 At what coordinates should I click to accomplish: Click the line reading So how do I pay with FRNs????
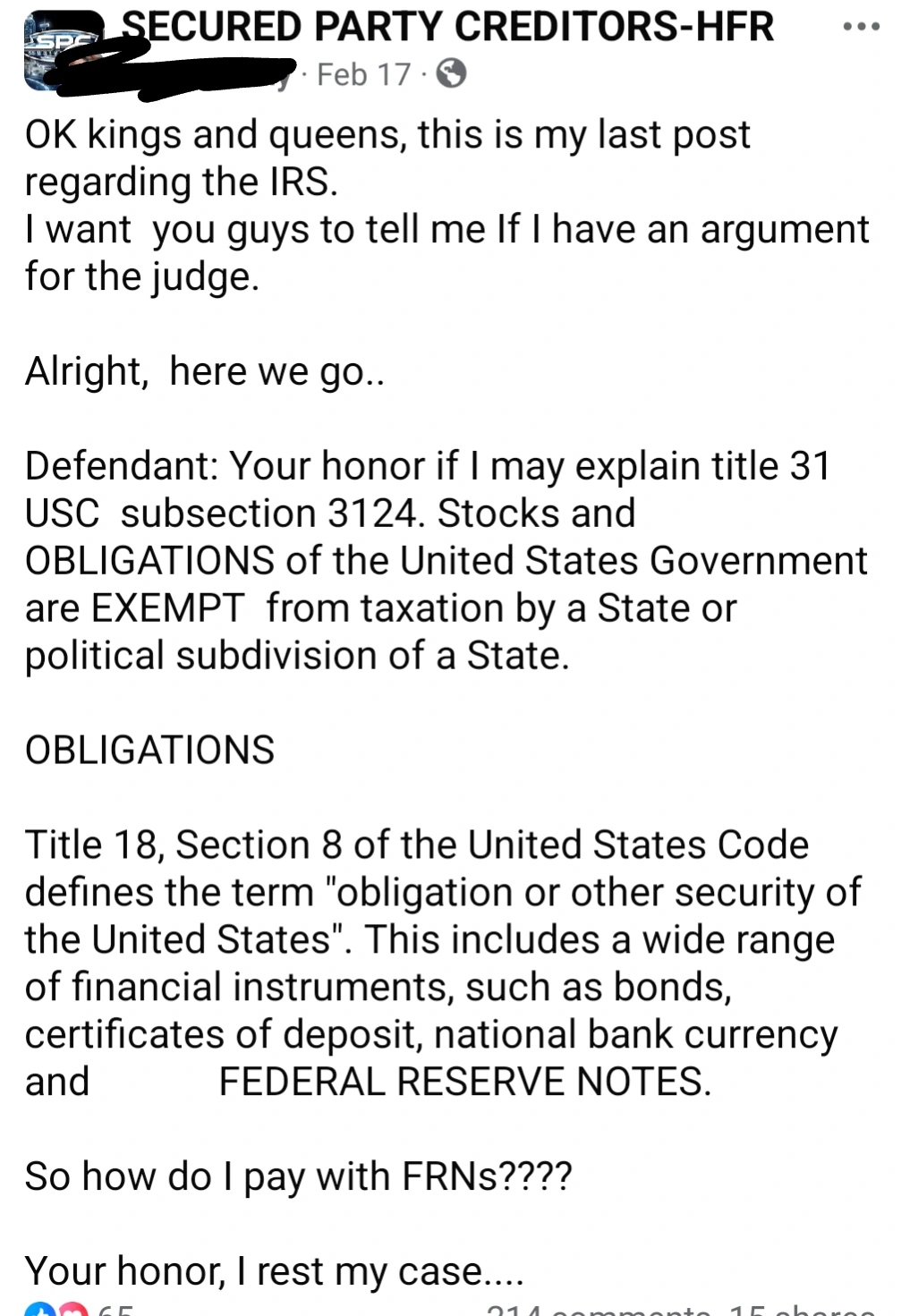click(x=300, y=1176)
